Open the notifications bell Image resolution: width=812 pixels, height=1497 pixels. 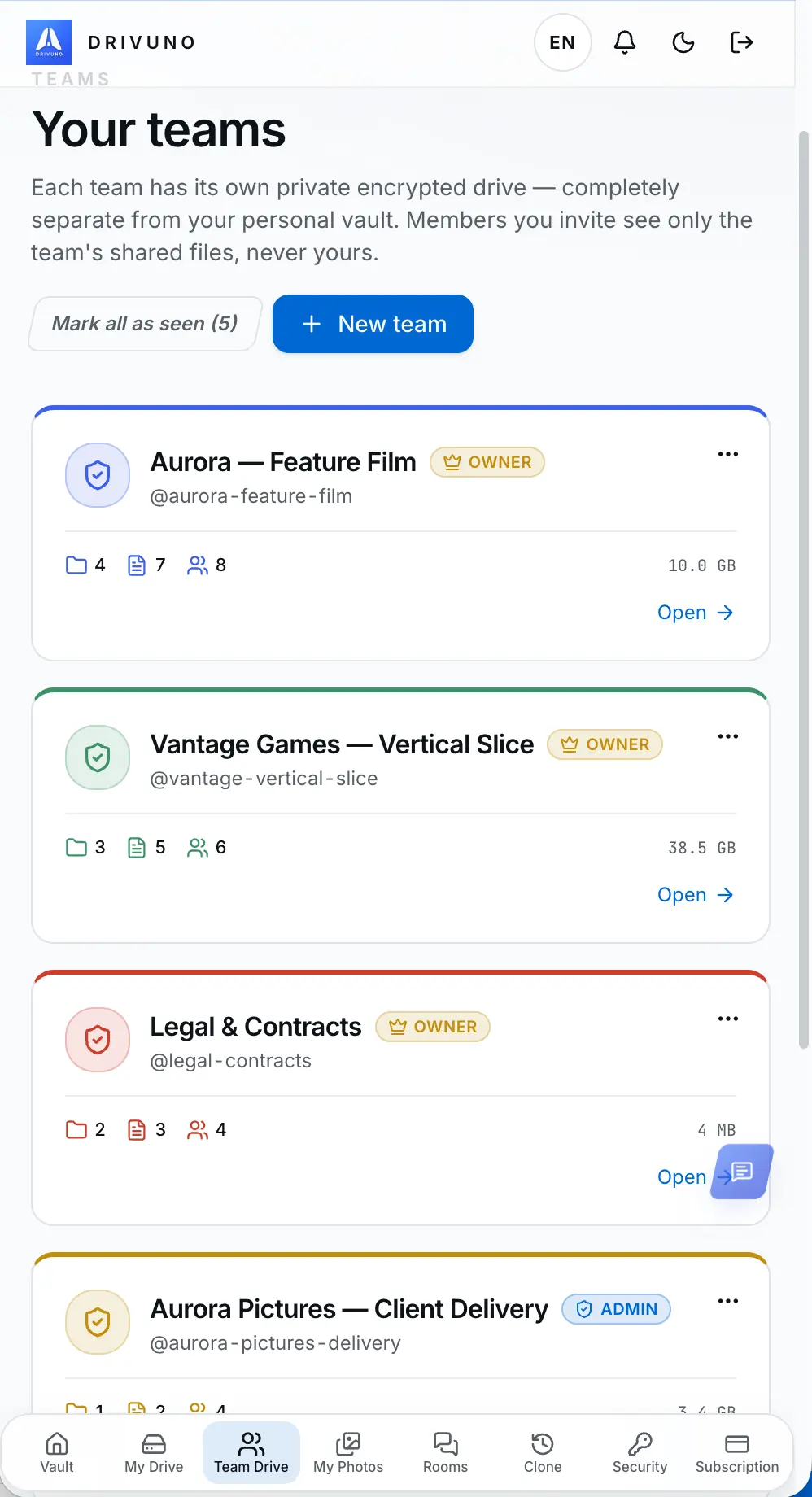pyautogui.click(x=625, y=42)
